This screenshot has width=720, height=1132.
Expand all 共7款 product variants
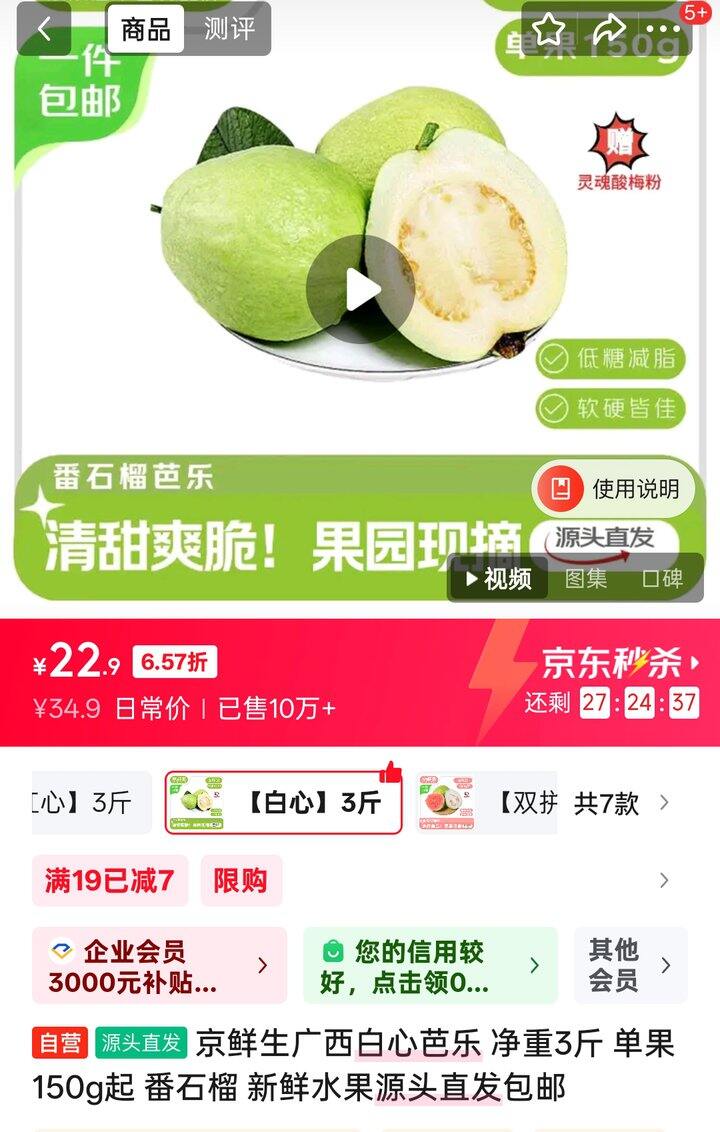(620, 803)
